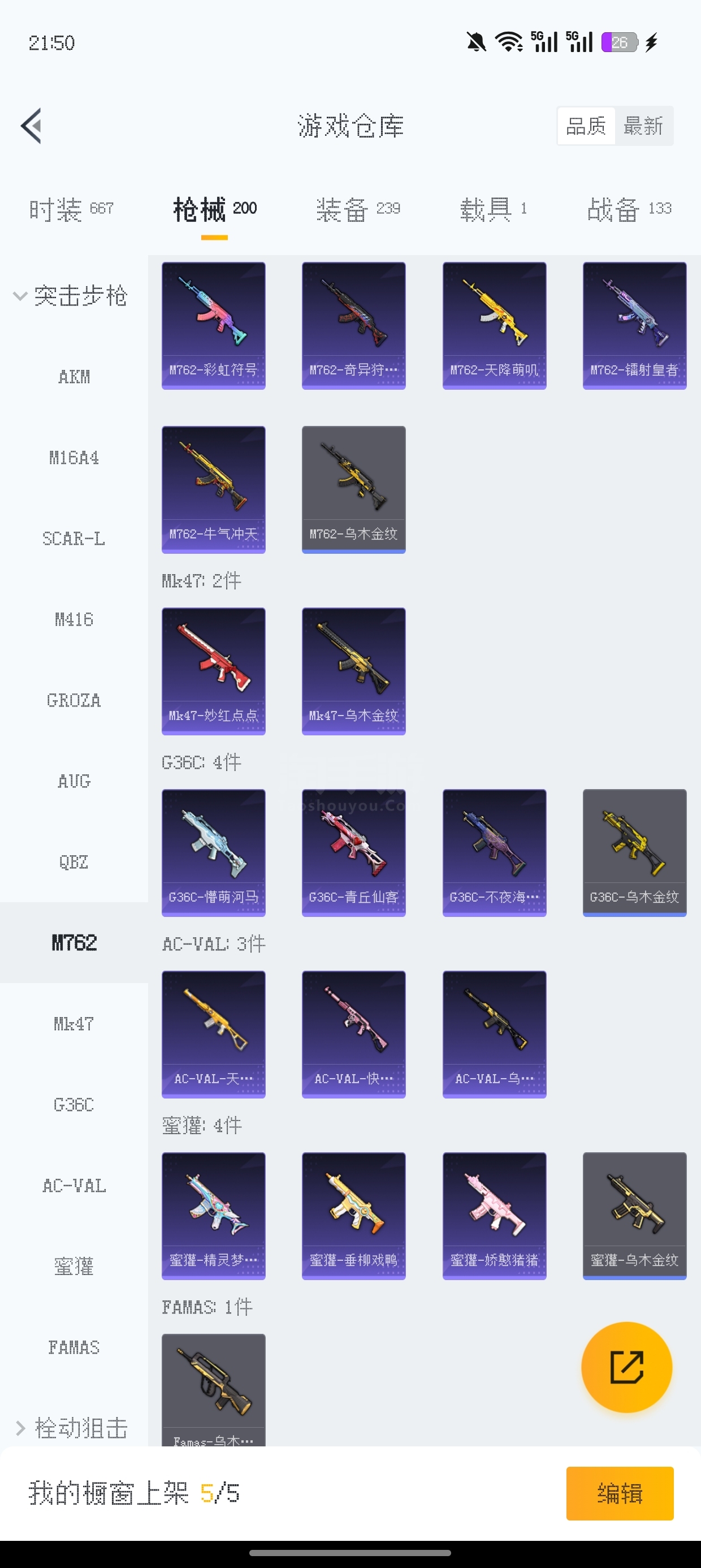Image resolution: width=701 pixels, height=1568 pixels.
Task: Tap the 编辑 button
Action: (620, 1493)
